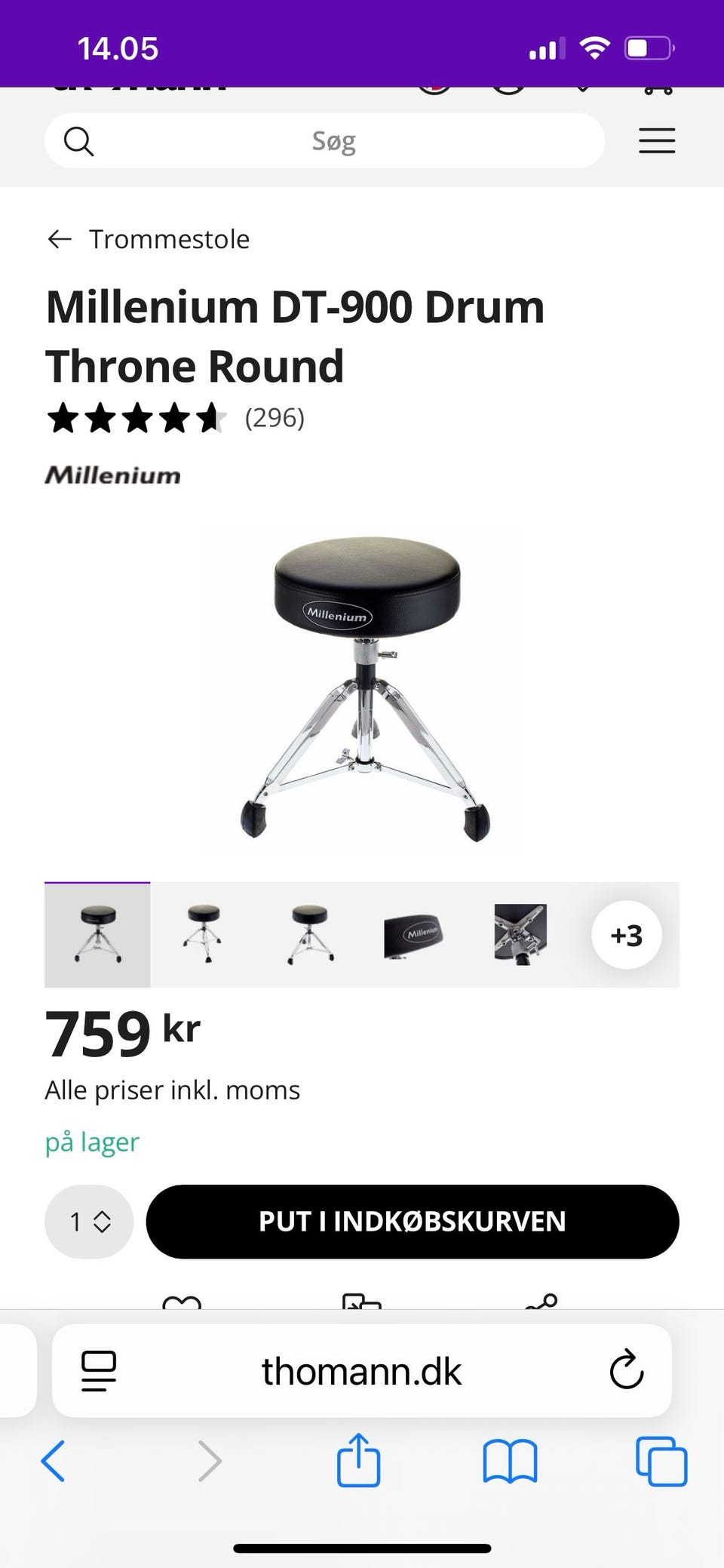Open Safari bookmarks
Screen dimensions: 724x1568
[510, 1461]
